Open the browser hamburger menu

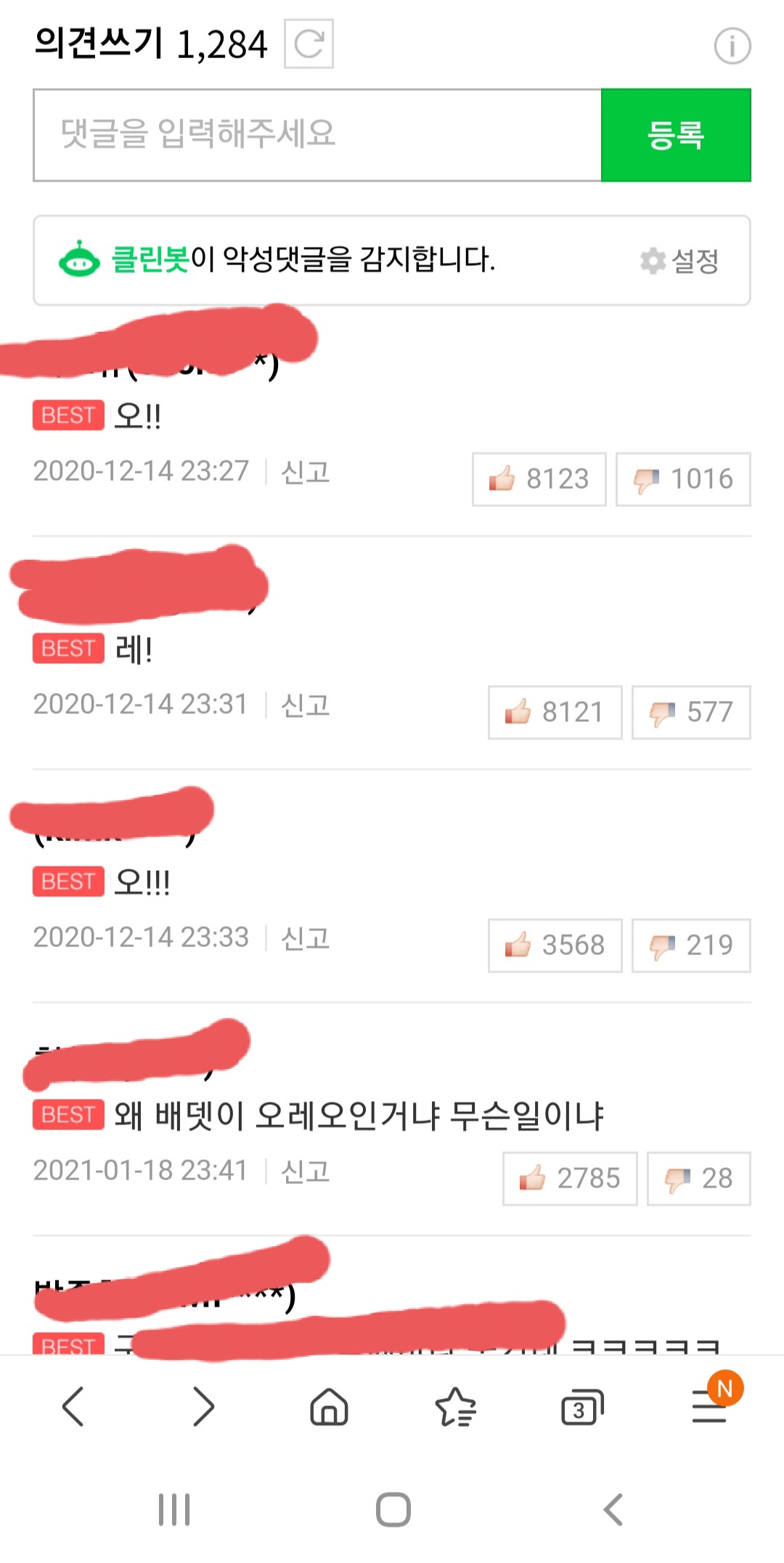point(709,1407)
